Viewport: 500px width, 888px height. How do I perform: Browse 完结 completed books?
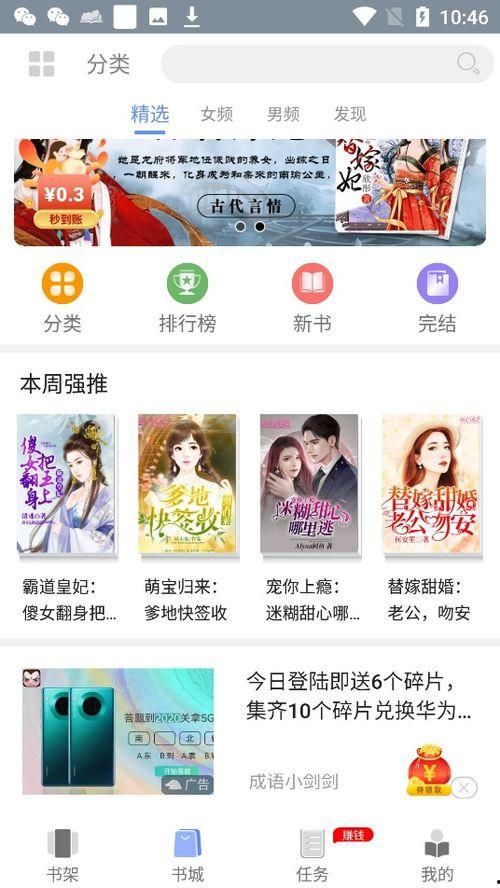(x=437, y=298)
